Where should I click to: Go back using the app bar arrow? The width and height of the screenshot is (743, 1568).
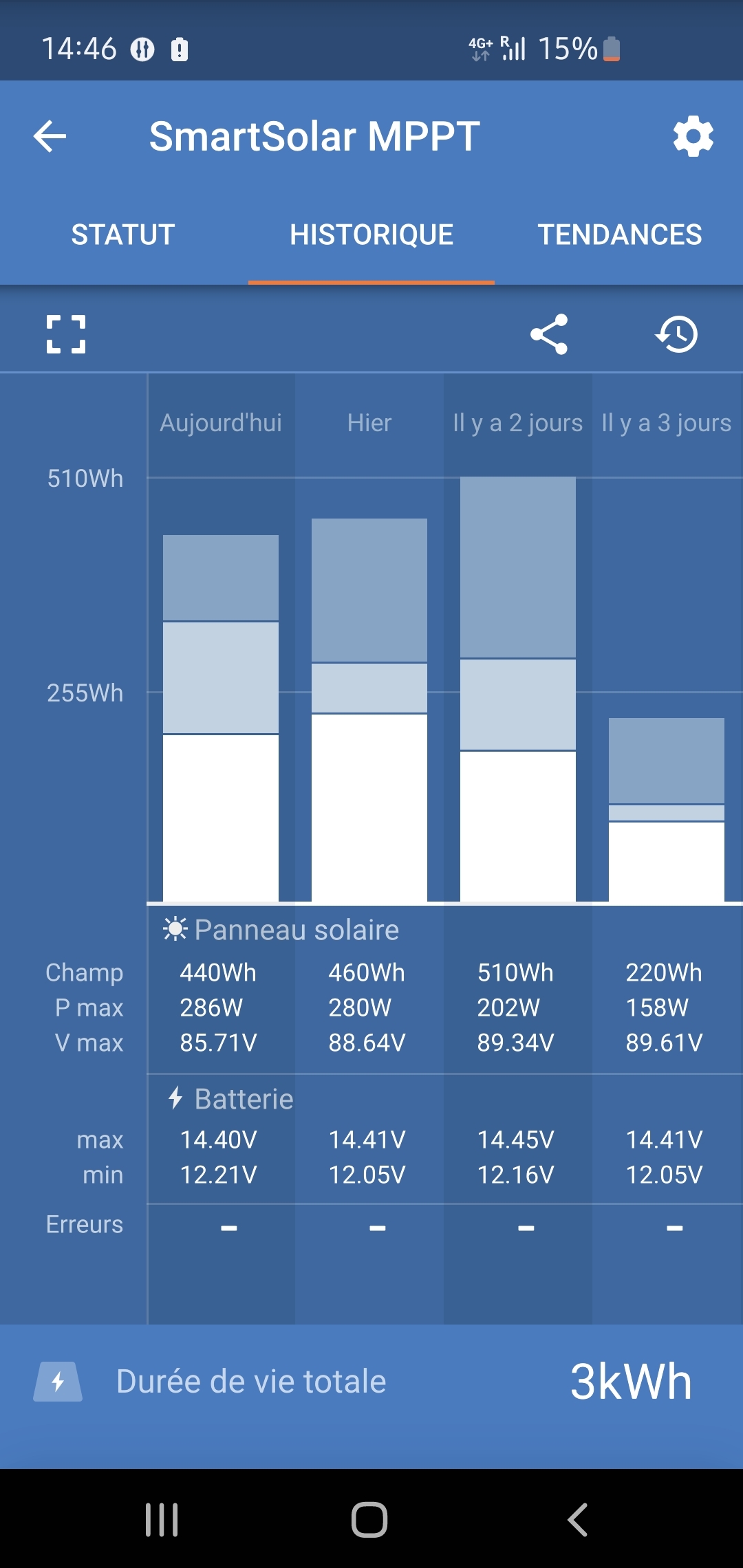tap(50, 136)
